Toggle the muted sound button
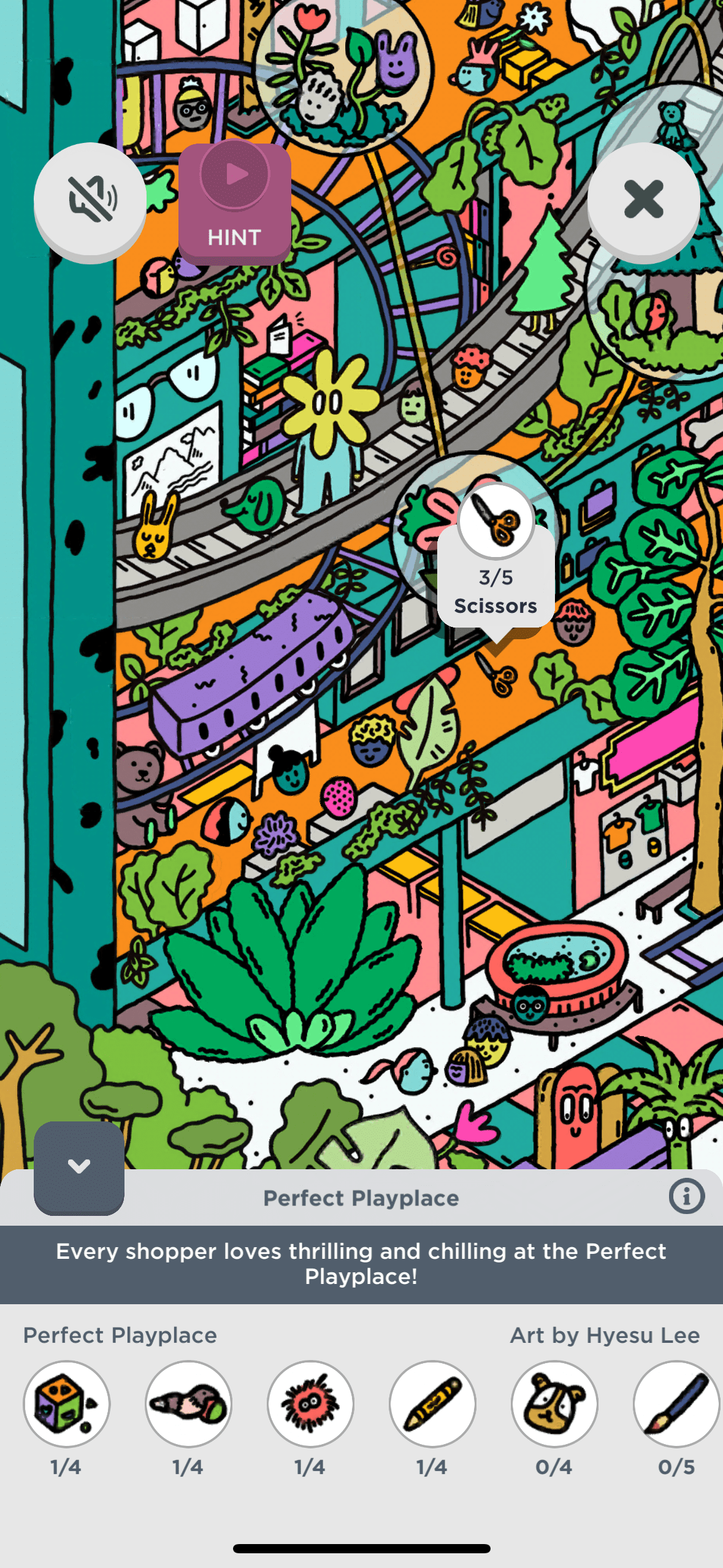This screenshot has height=1568, width=723. click(90, 199)
